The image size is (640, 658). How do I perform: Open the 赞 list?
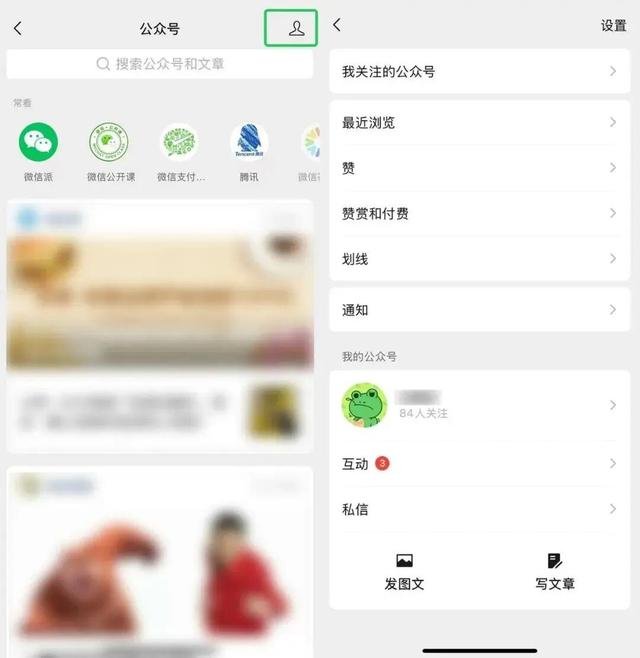click(479, 169)
